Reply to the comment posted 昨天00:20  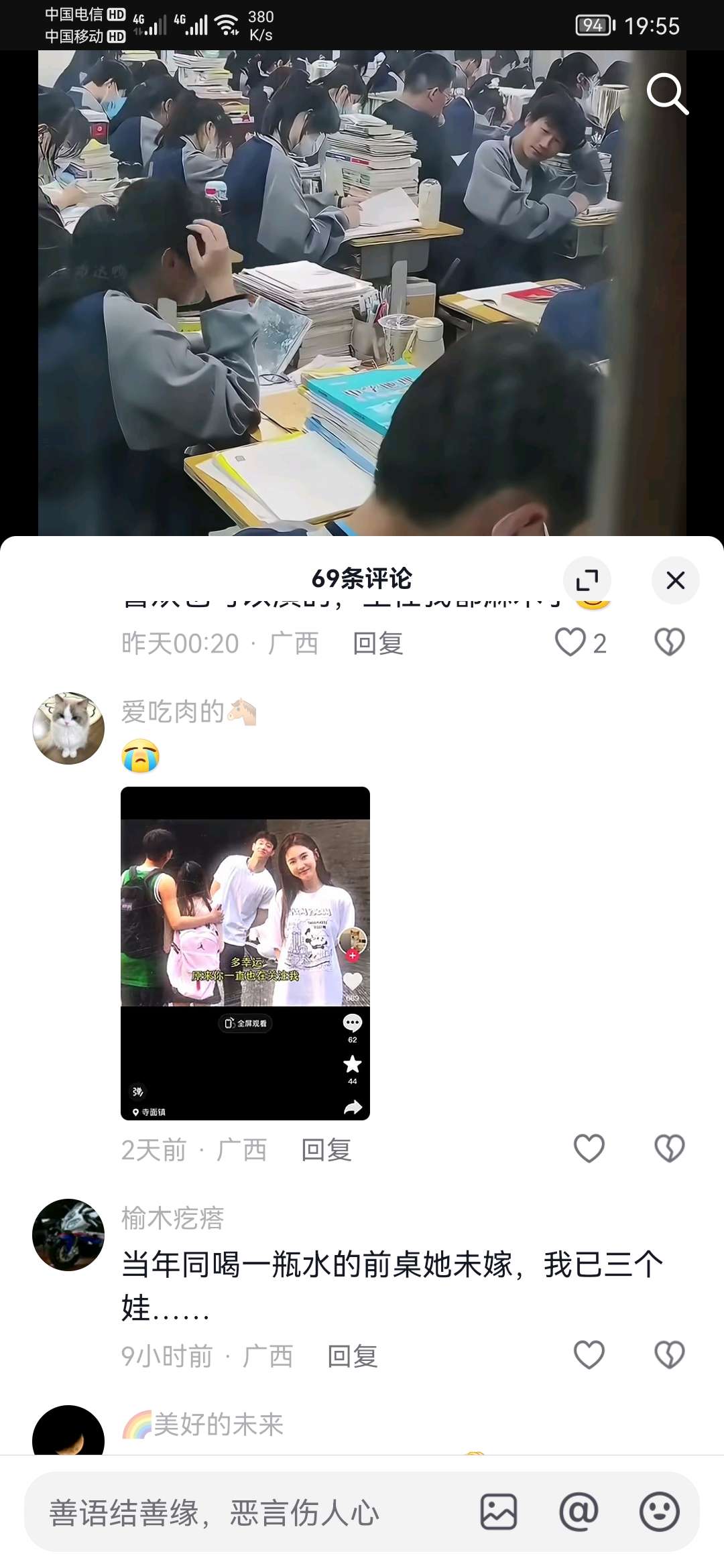click(x=378, y=643)
